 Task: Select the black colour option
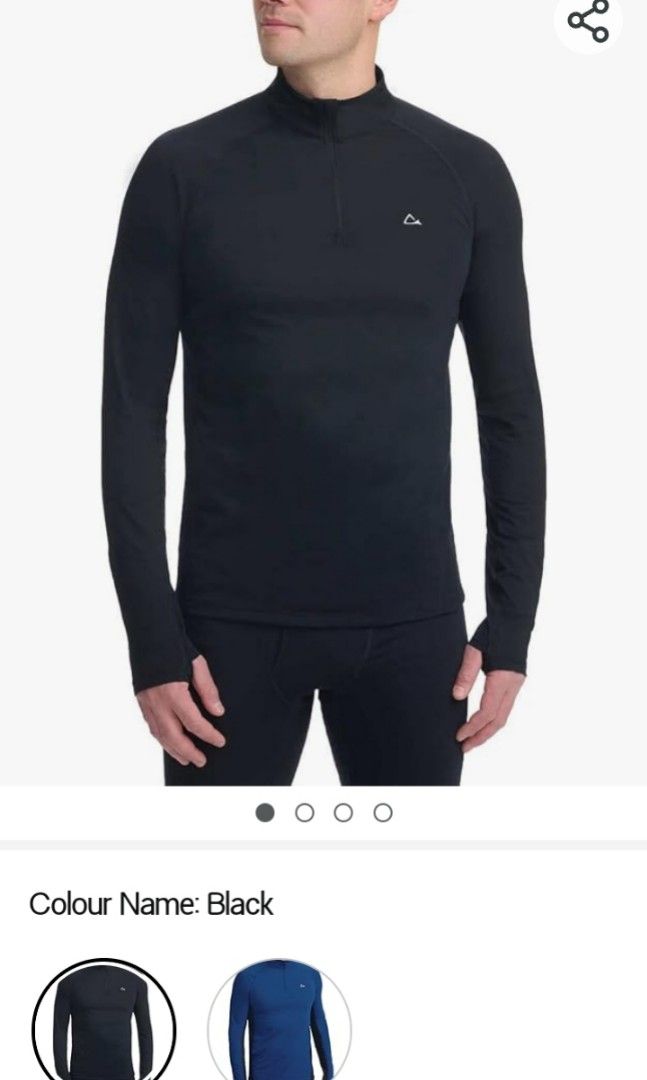(x=104, y=1022)
